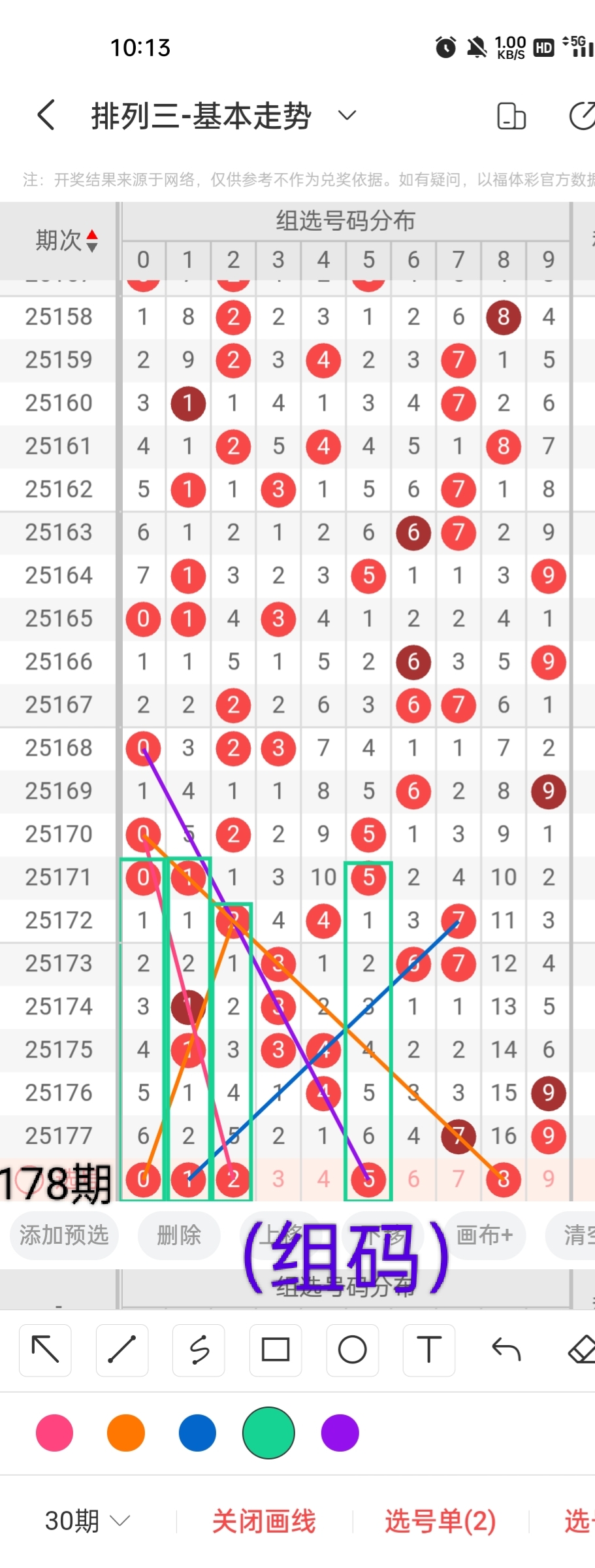This screenshot has width=595, height=1568.
Task: Tap the 画布+ button
Action: click(484, 1235)
